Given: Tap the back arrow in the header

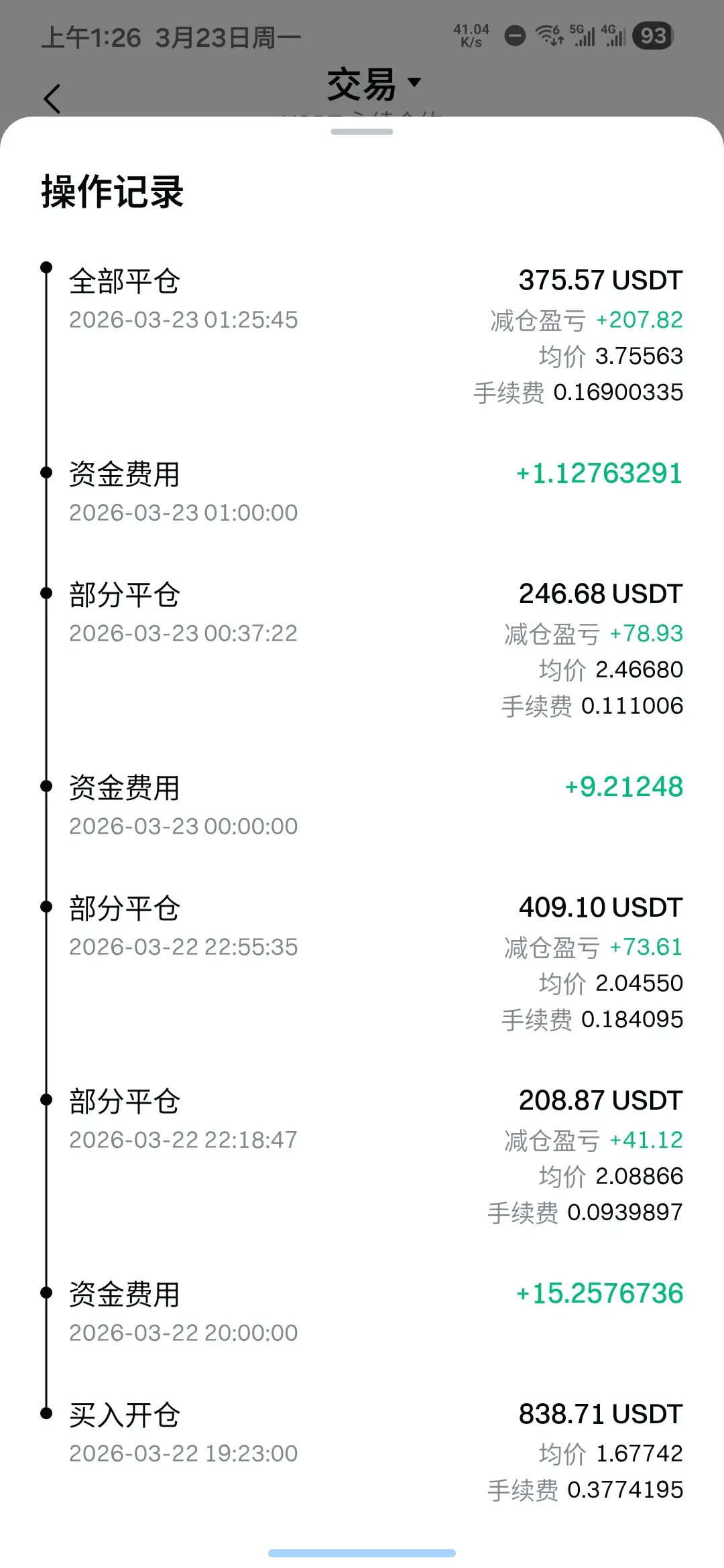Looking at the screenshot, I should click(x=52, y=99).
